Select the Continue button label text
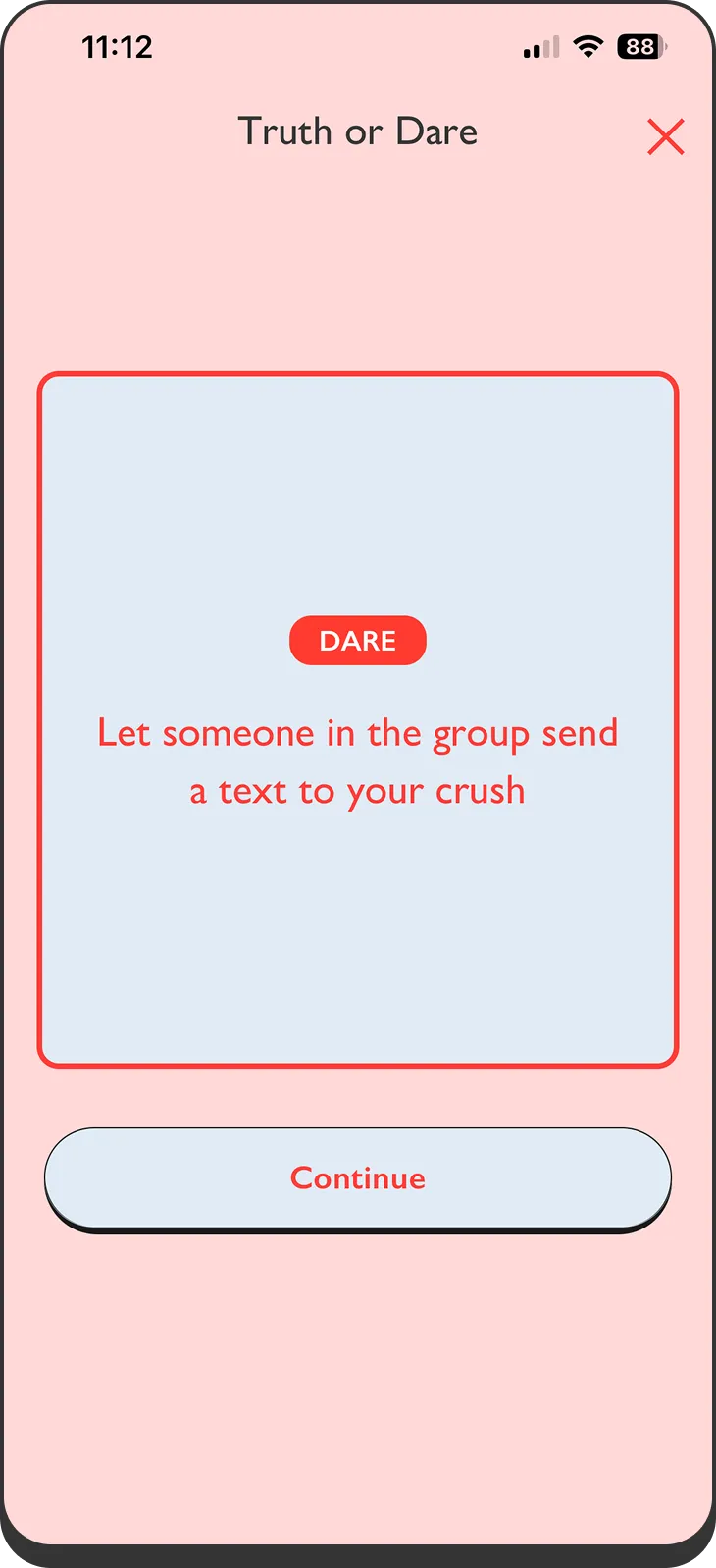The height and width of the screenshot is (1568, 716). [x=357, y=1177]
